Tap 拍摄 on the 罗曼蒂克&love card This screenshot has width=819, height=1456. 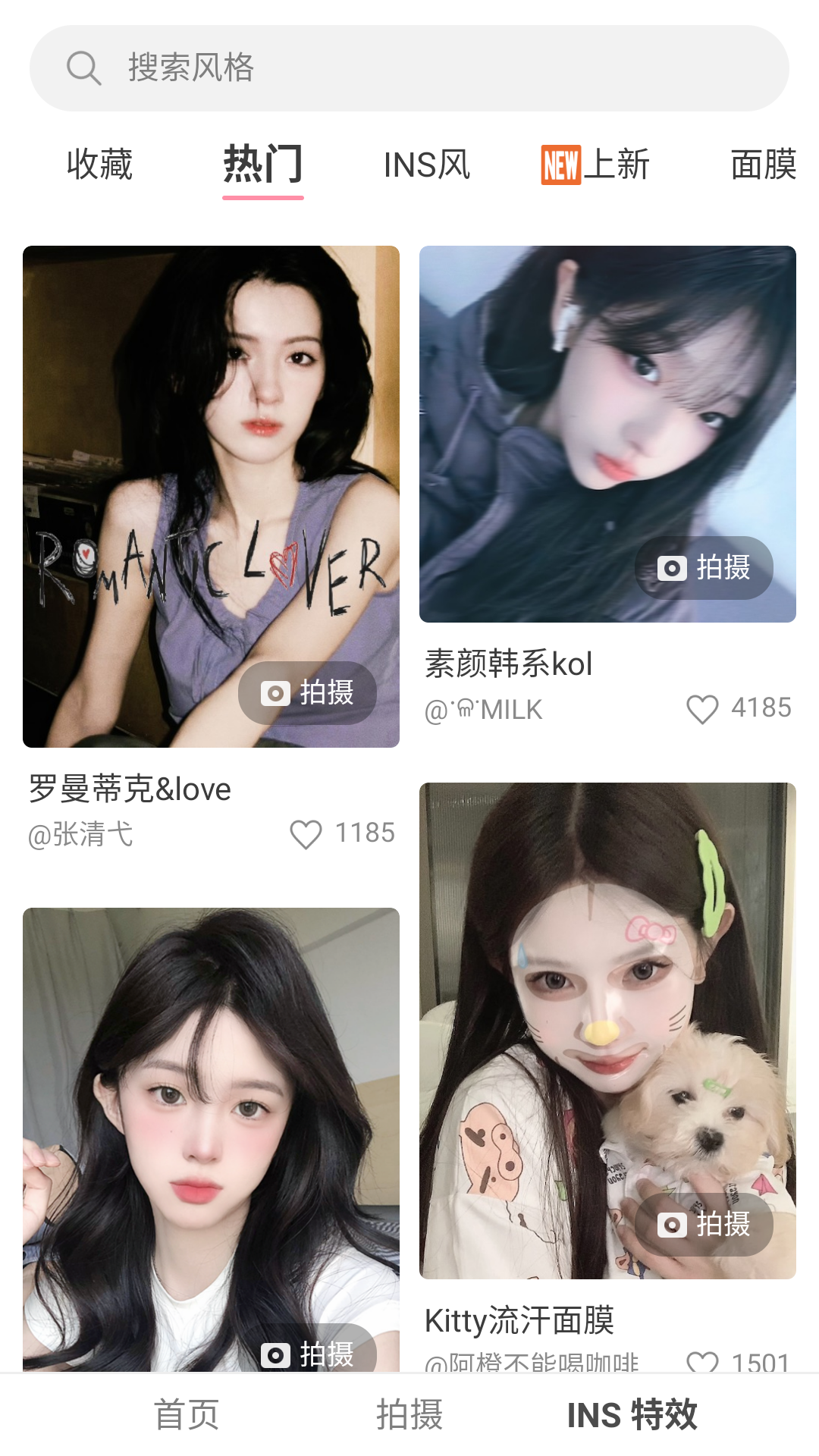click(308, 693)
